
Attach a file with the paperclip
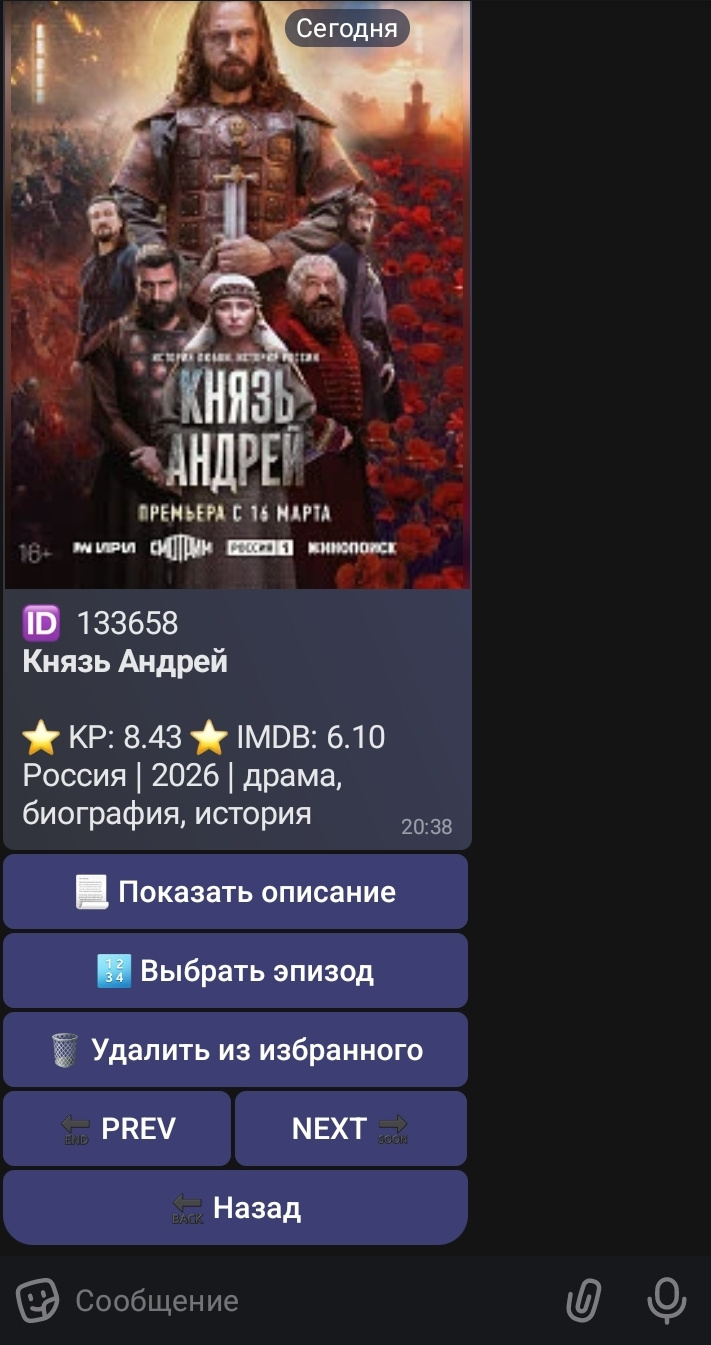point(584,1300)
